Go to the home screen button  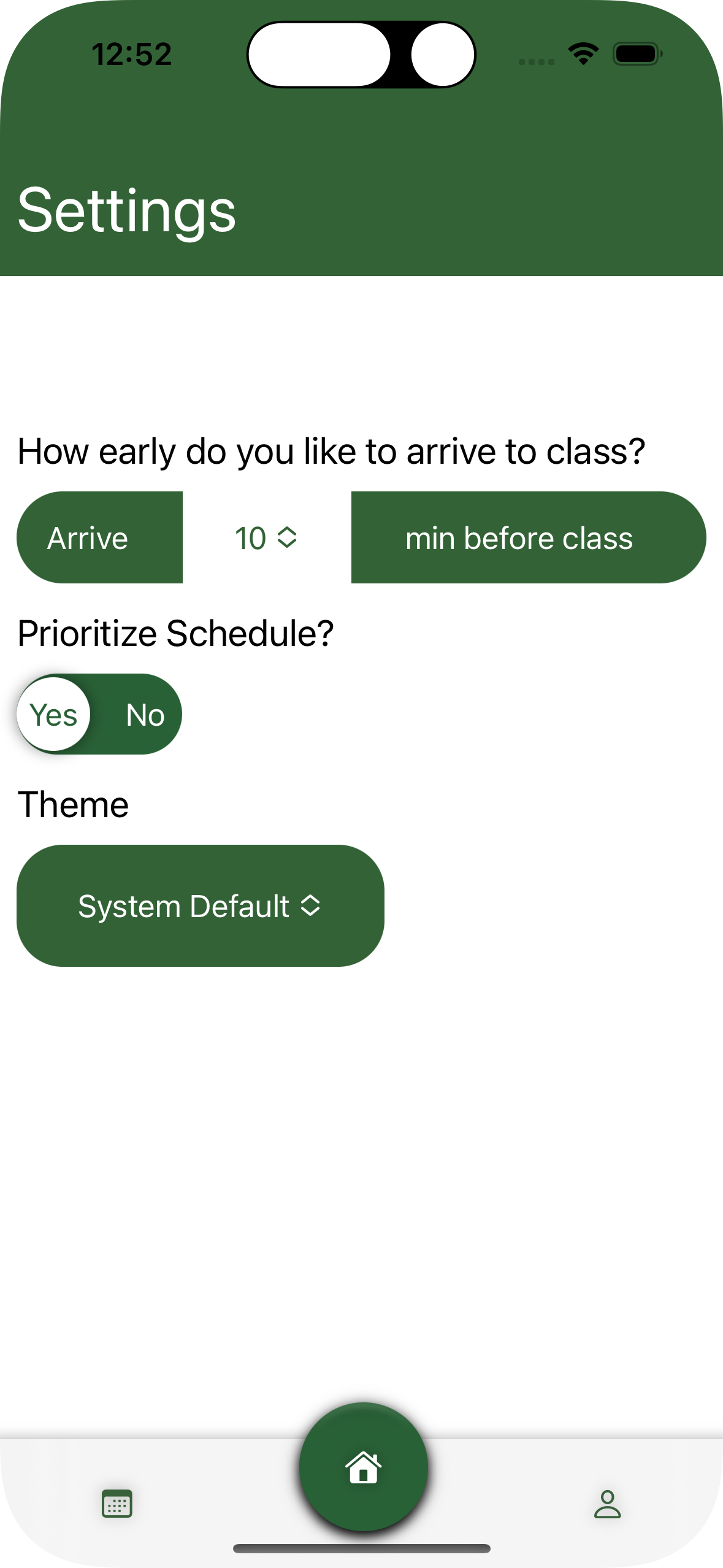(x=364, y=1467)
